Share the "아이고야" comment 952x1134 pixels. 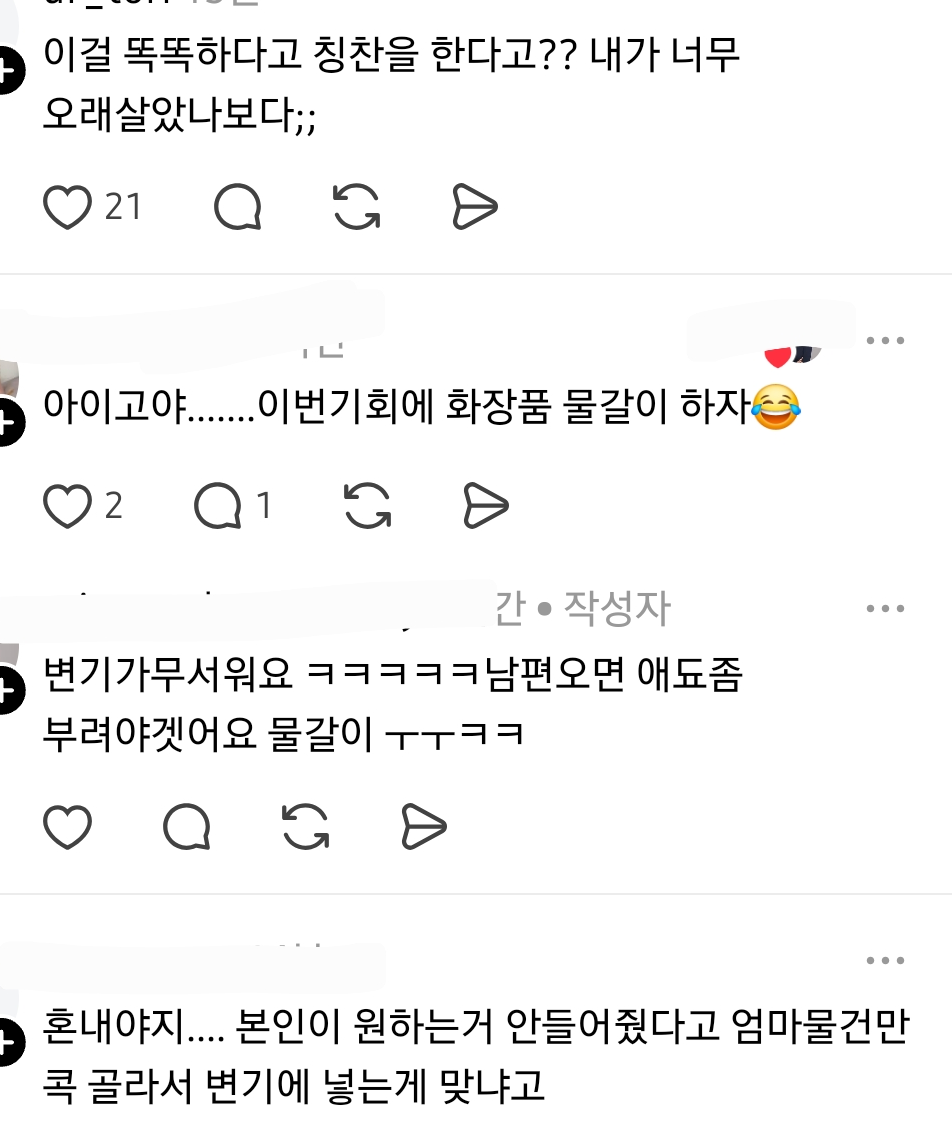487,505
